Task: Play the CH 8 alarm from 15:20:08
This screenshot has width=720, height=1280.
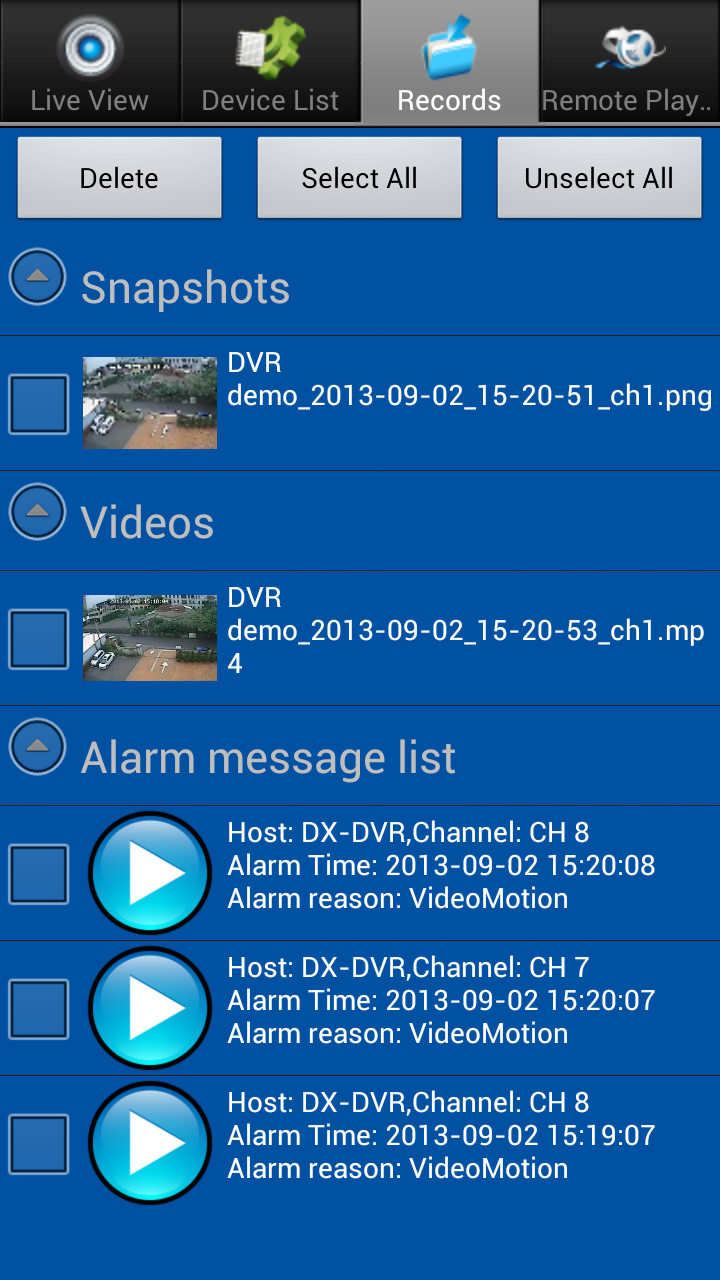Action: pos(150,873)
